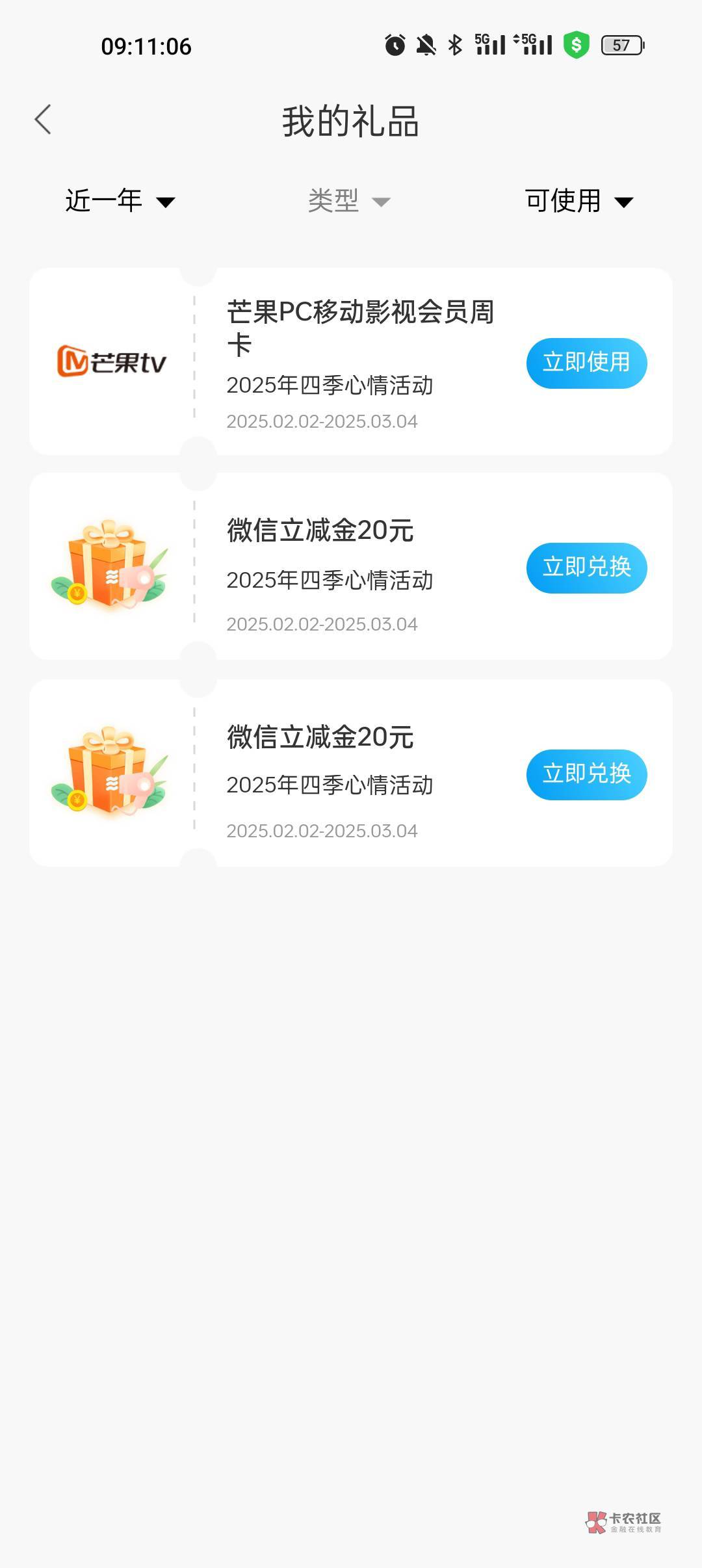This screenshot has height=1568, width=702.
Task: Expand the 类型 filter dropdown
Action: (x=349, y=201)
